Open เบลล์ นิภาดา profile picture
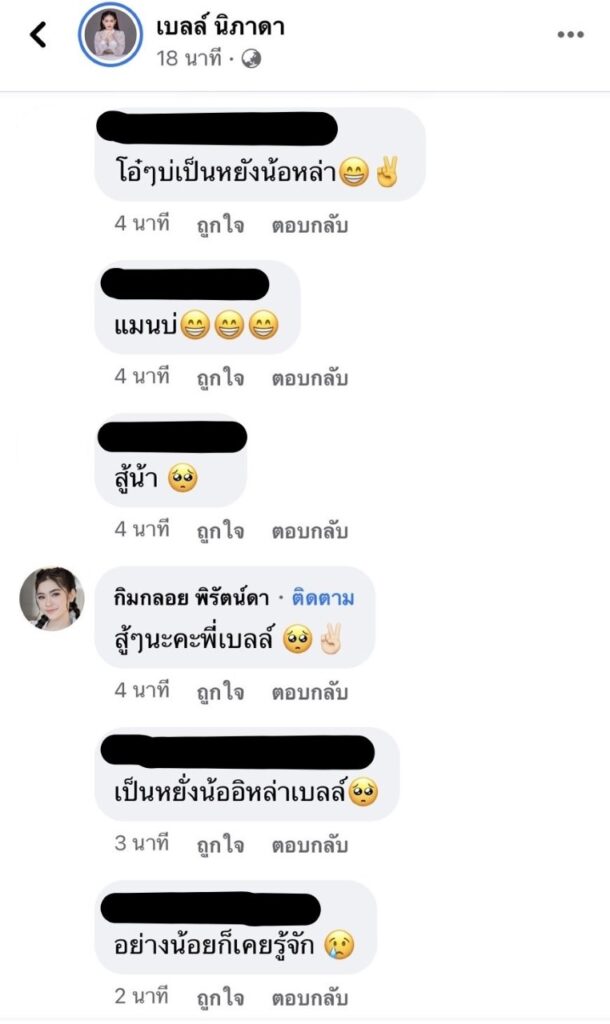 (x=110, y=35)
